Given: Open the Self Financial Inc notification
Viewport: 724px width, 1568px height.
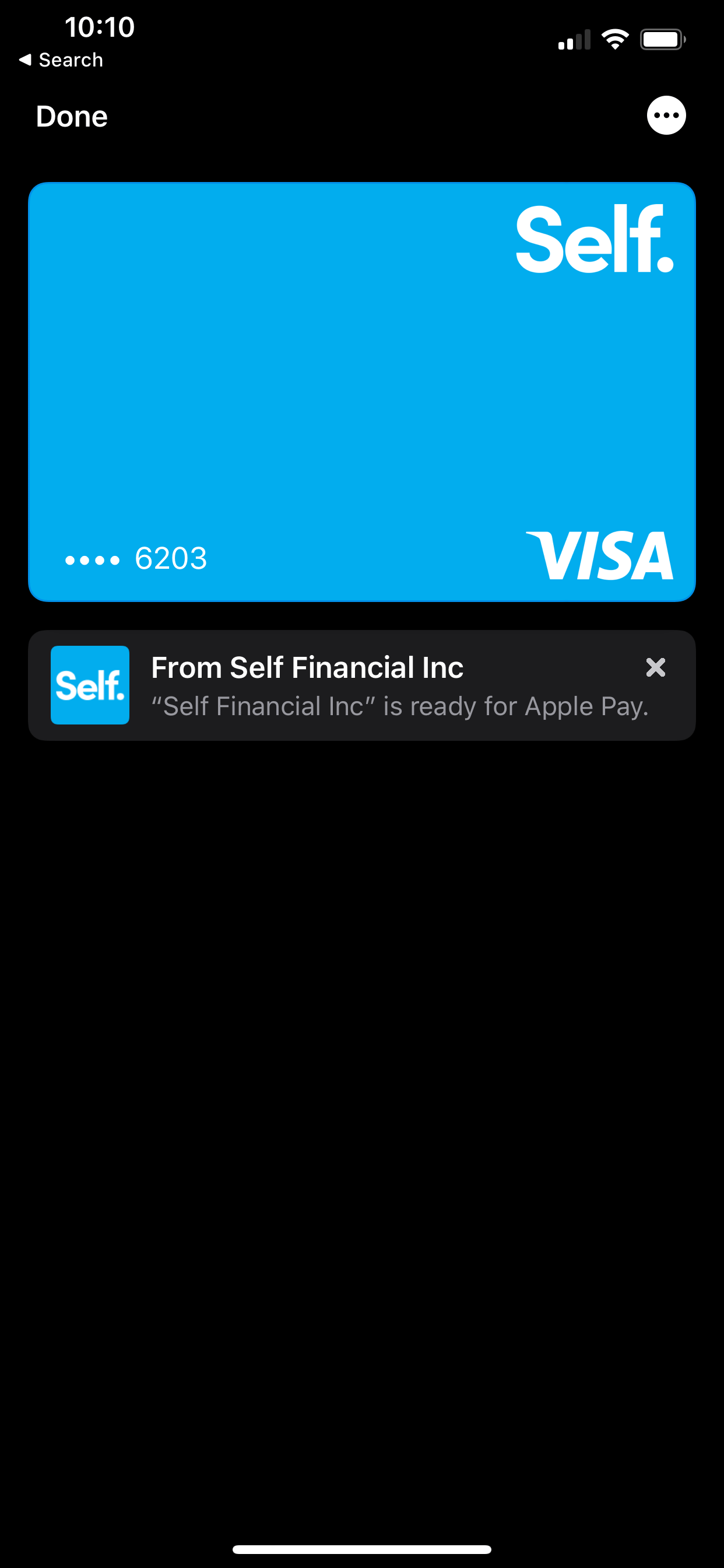Looking at the screenshot, I should 365,685.
